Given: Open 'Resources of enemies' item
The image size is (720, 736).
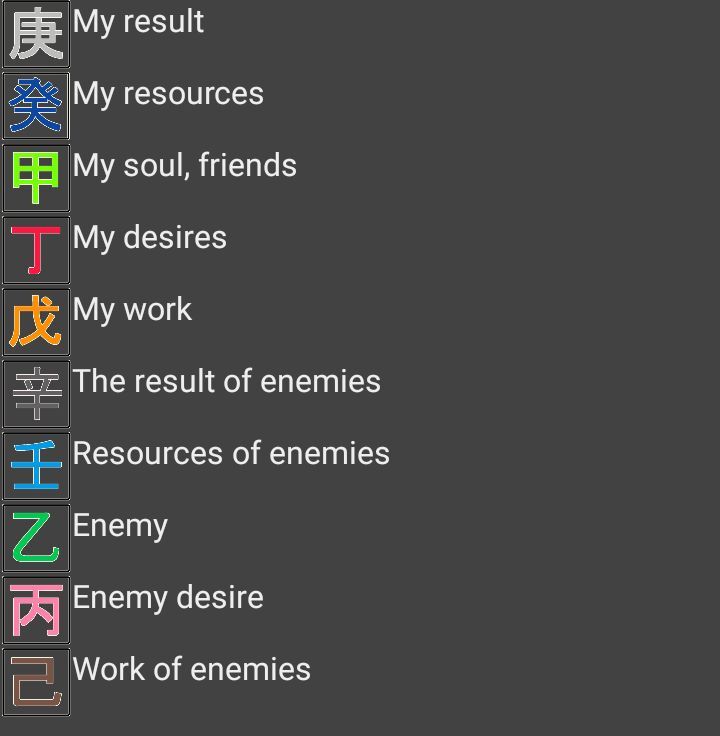Looking at the screenshot, I should [231, 454].
